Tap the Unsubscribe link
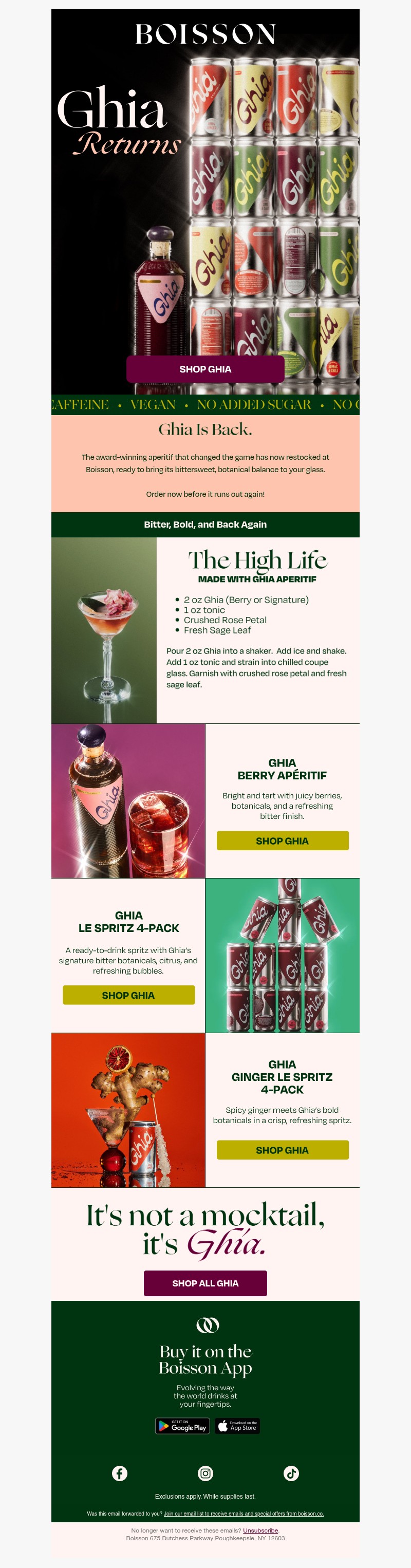The height and width of the screenshot is (1568, 411). [260, 1530]
